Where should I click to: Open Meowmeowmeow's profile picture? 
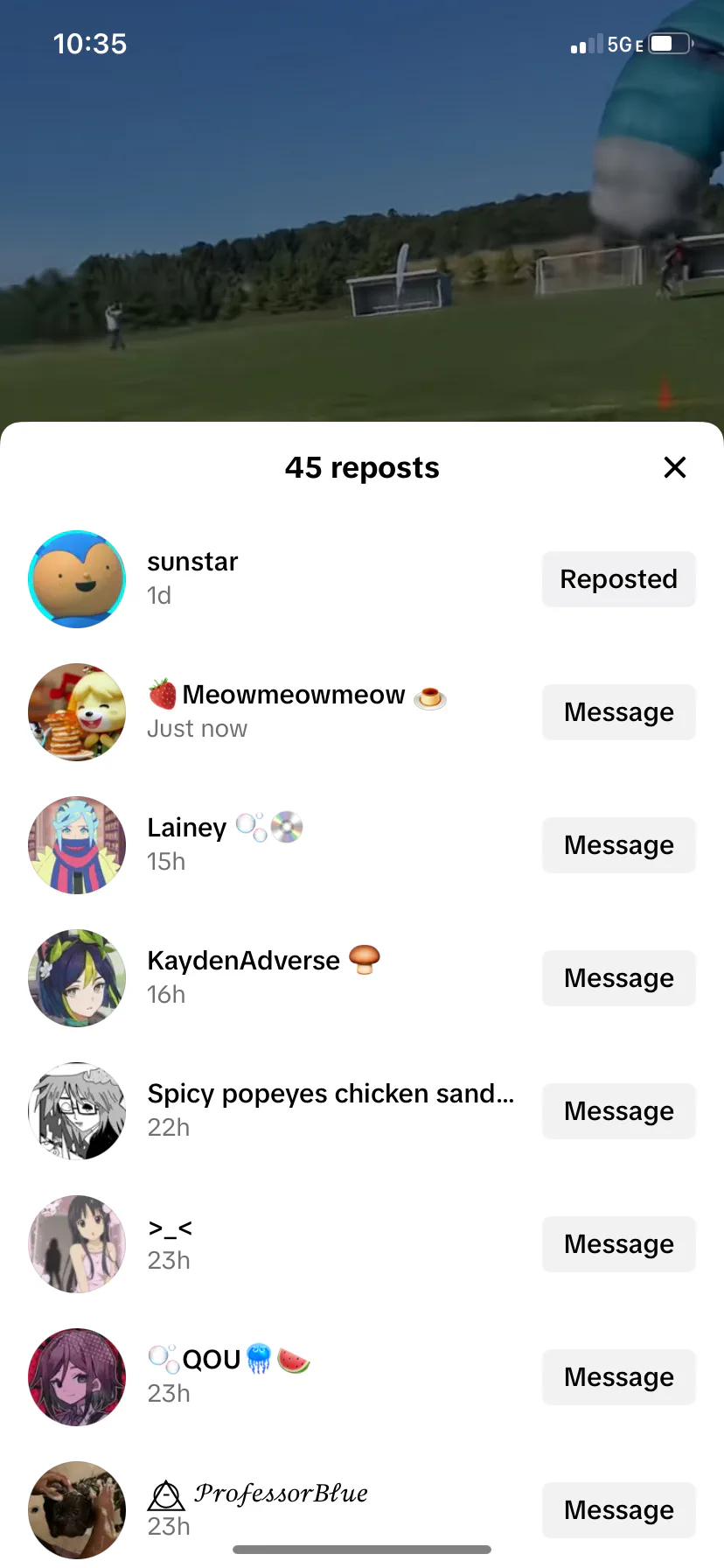(77, 712)
